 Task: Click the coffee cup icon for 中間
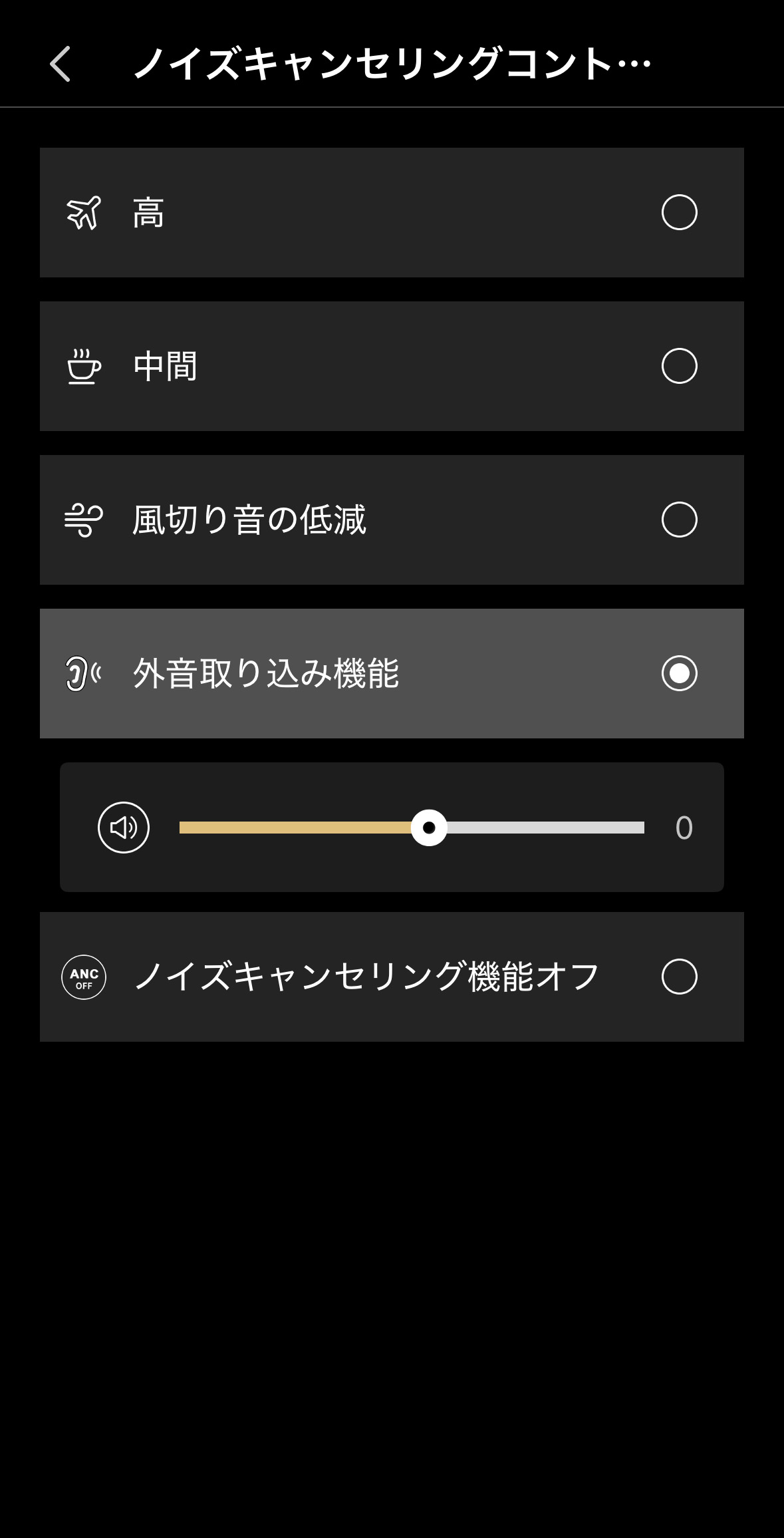click(84, 365)
